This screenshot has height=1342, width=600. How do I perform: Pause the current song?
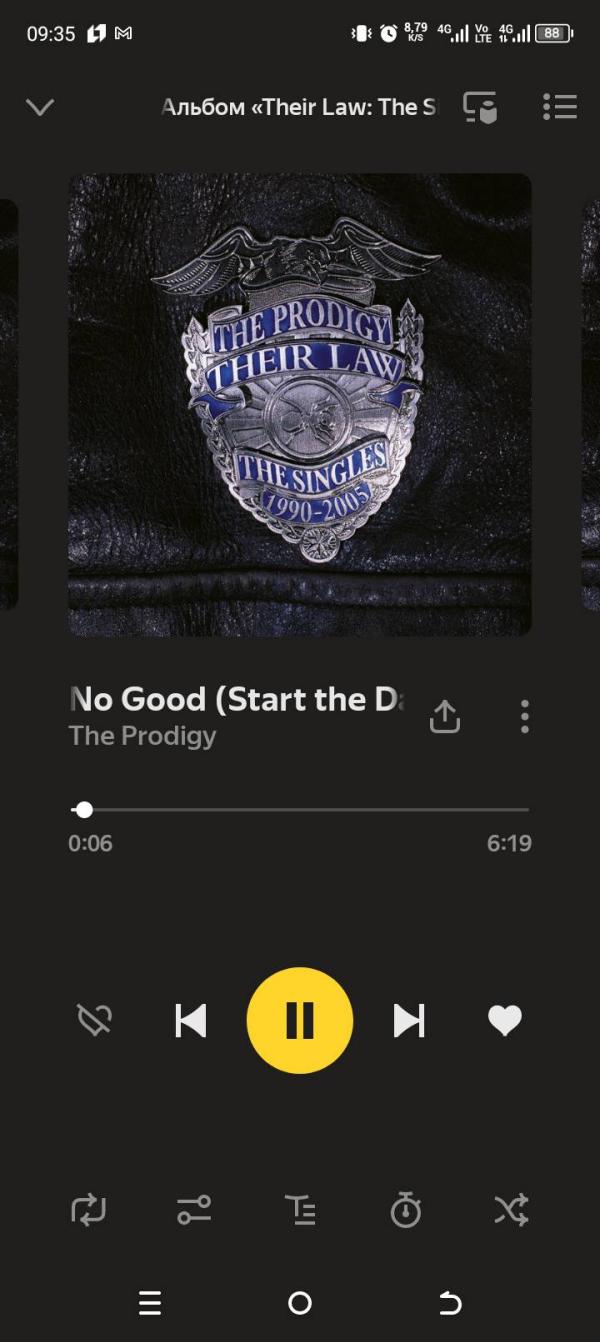click(x=300, y=1020)
